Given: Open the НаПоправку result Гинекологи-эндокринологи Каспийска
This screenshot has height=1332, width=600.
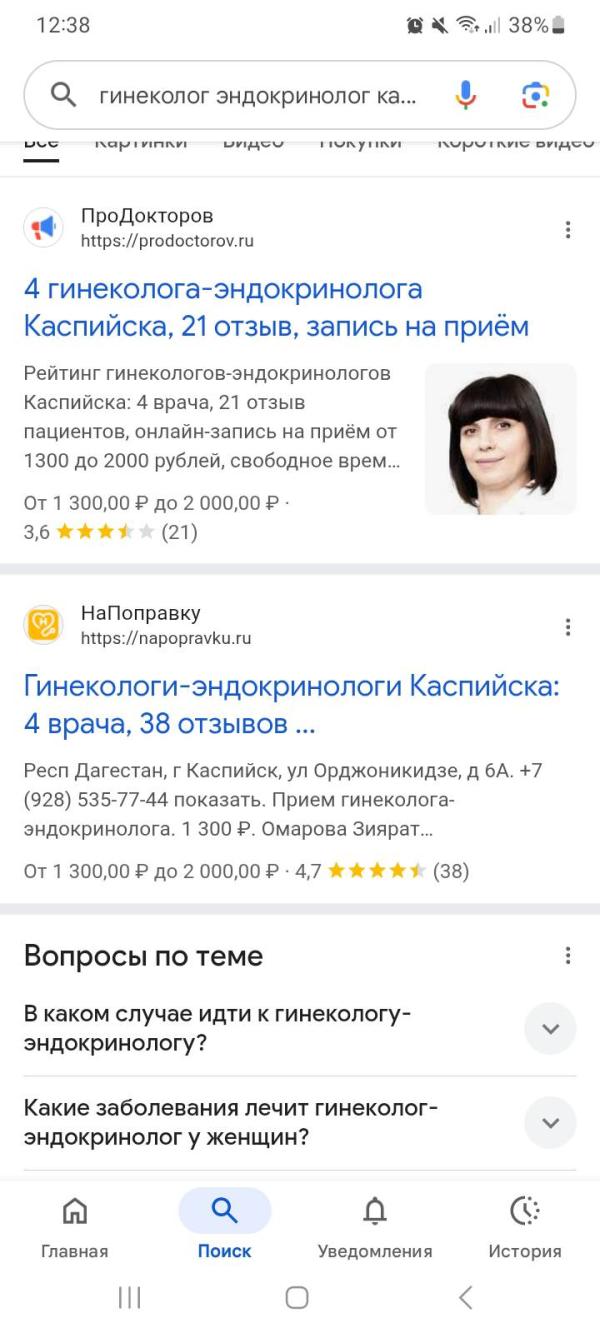Looking at the screenshot, I should pos(292,705).
